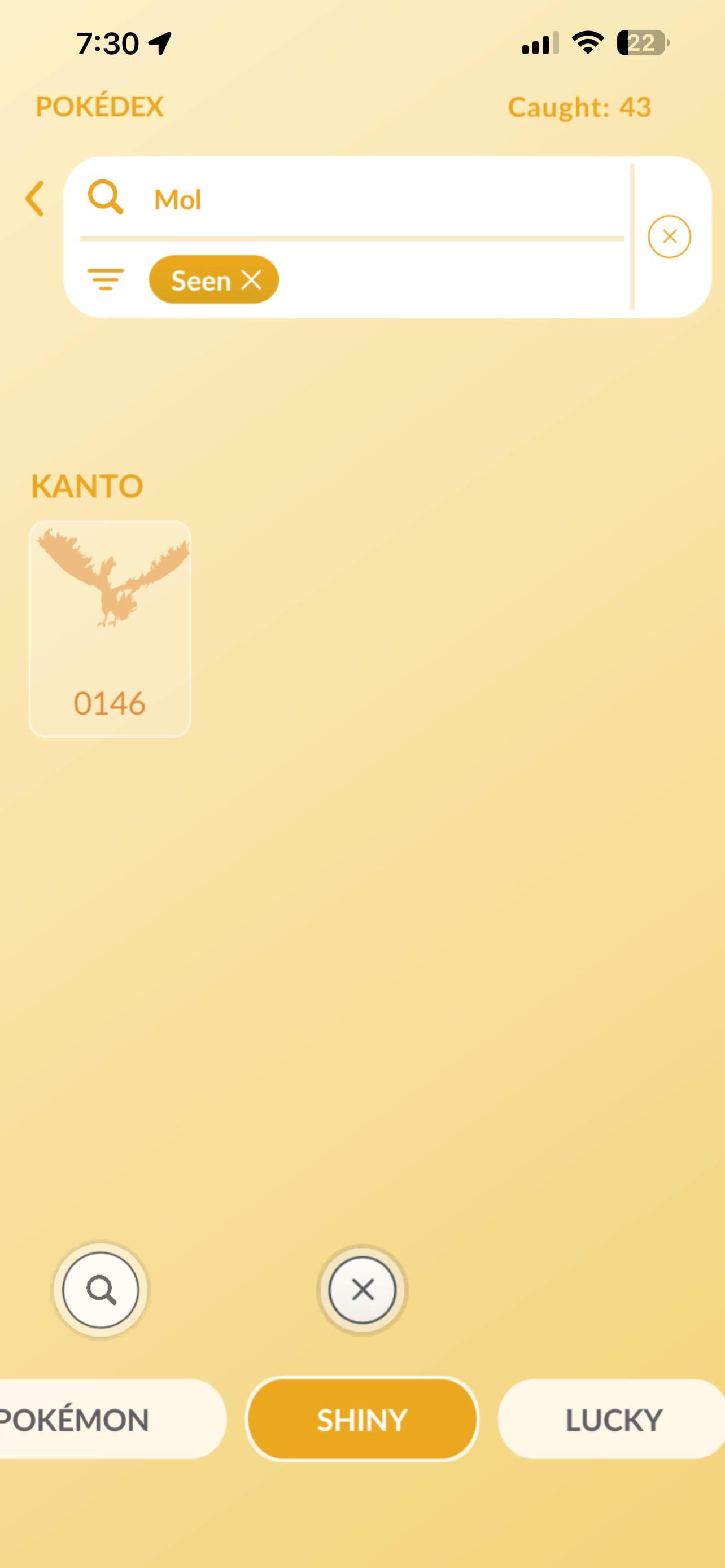
Task: Switch to the Lucky tab
Action: tap(614, 1420)
